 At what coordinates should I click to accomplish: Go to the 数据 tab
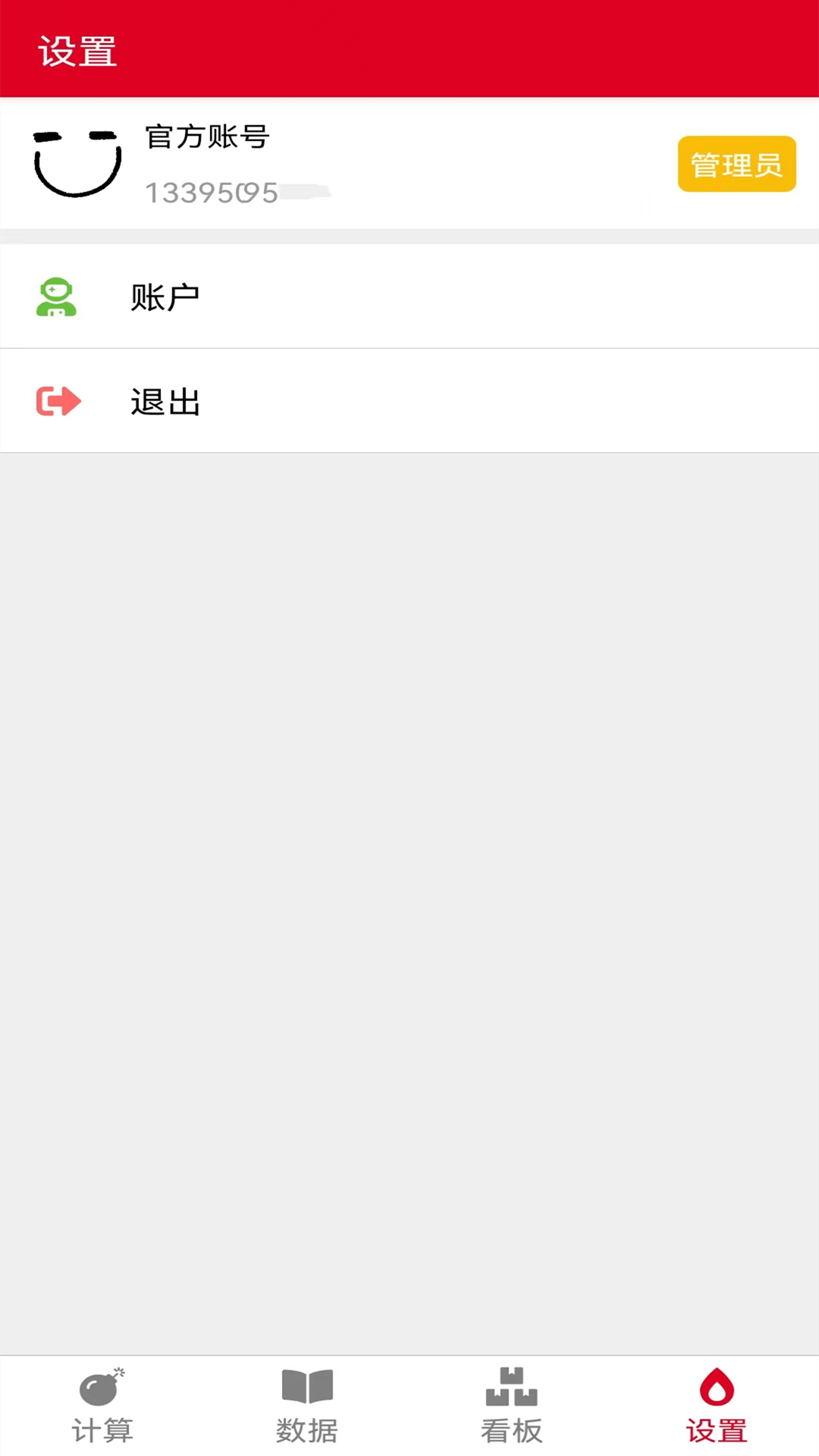coord(307,1407)
